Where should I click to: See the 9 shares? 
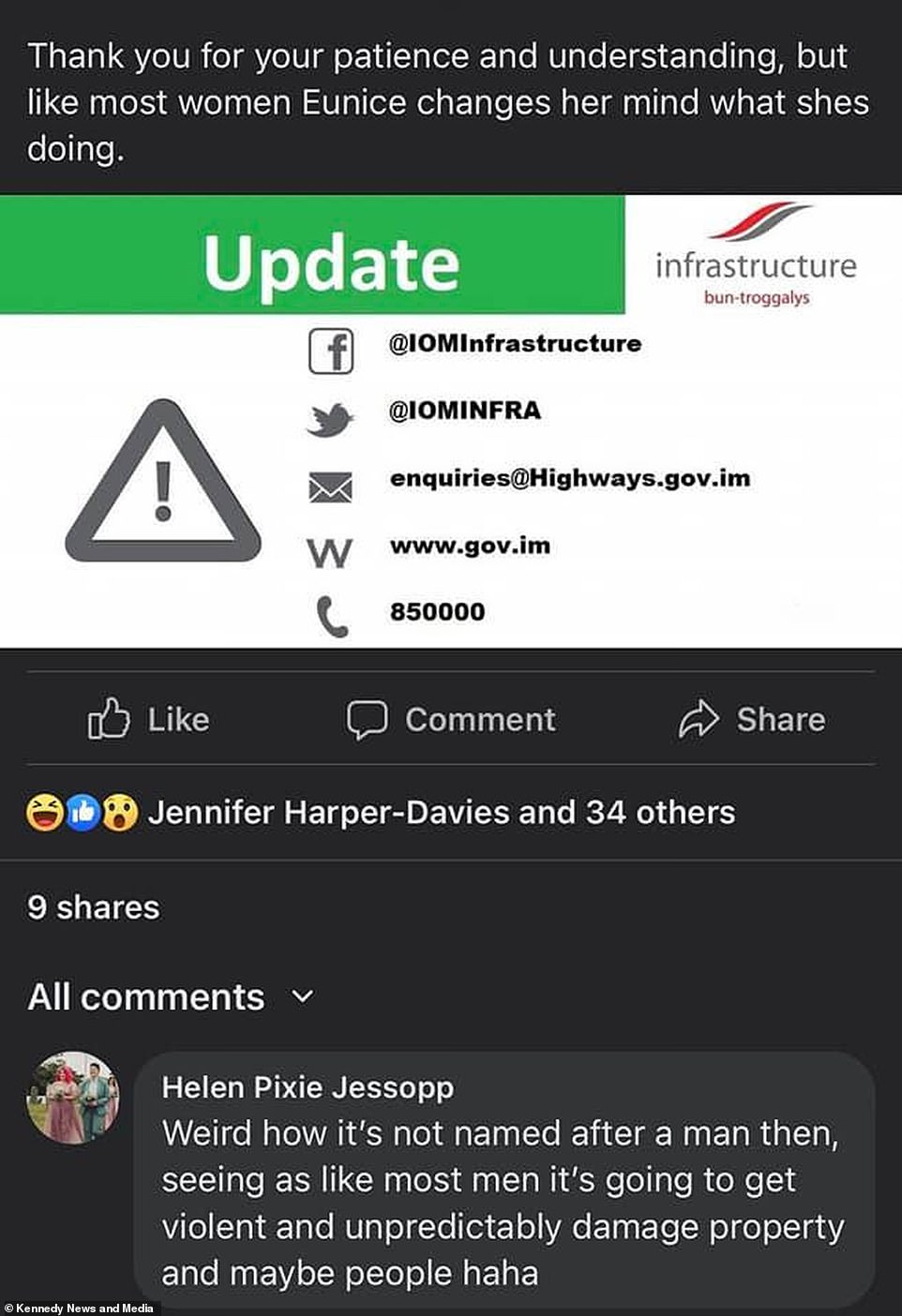pos(94,907)
